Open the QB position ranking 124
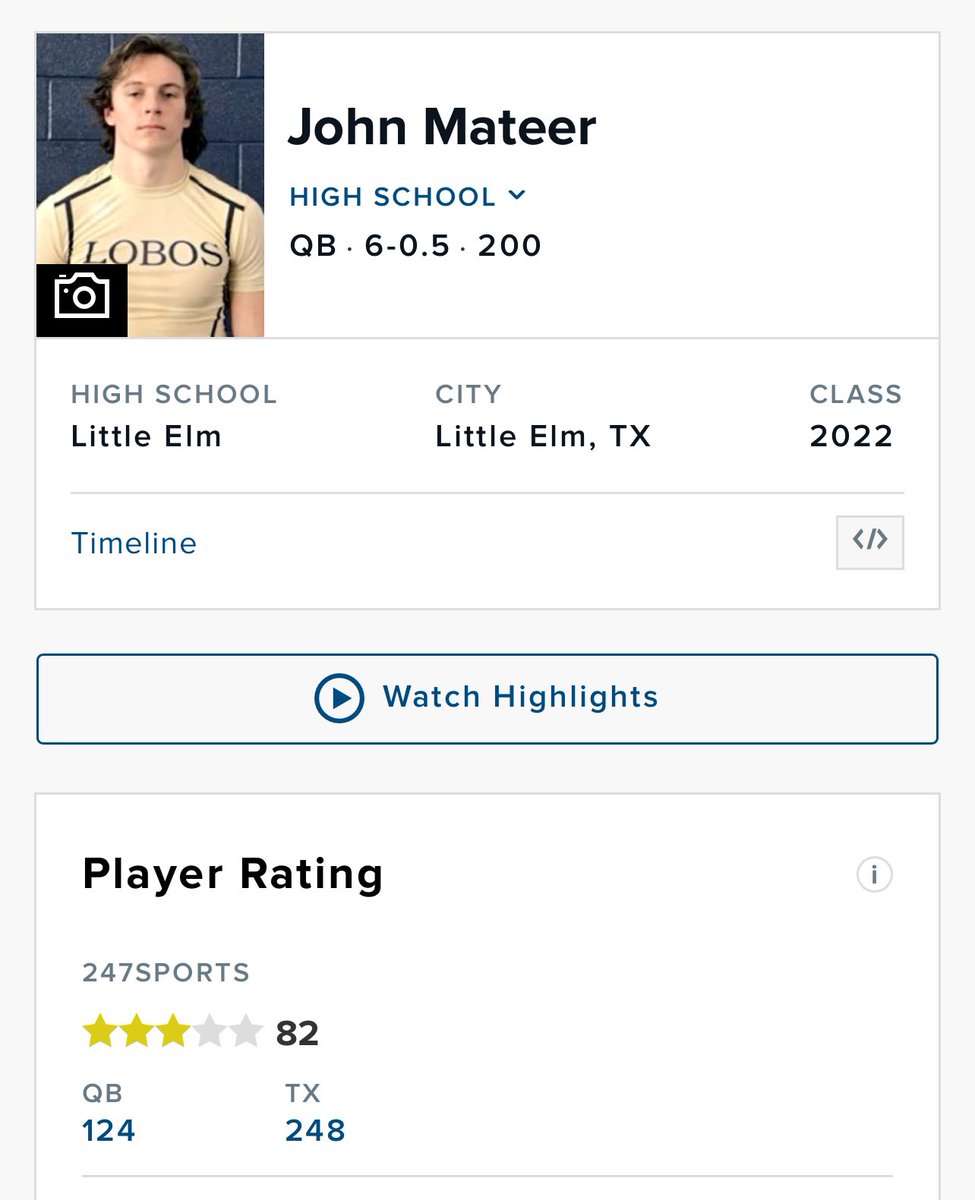 point(108,1130)
